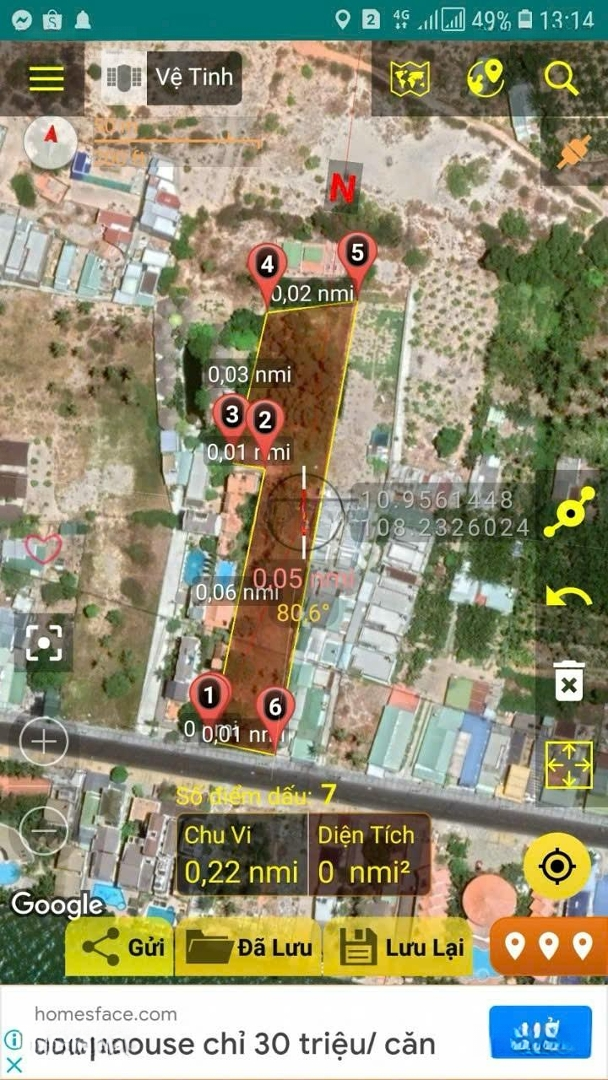Tap the yellow connected-points path icon
The width and height of the screenshot is (608, 1080).
pos(569,512)
